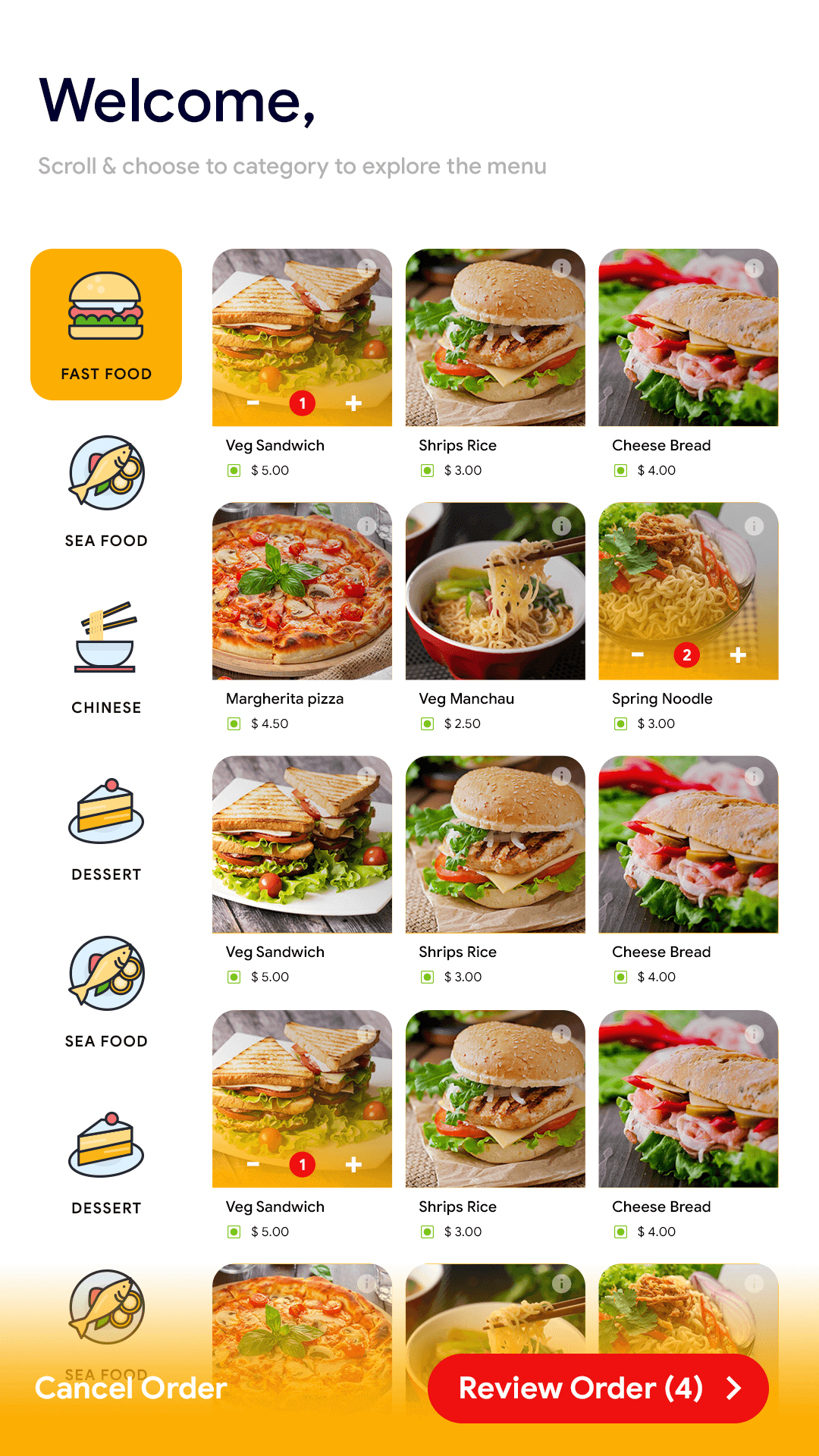
Task: Open info icon on Shrips Rice burger
Action: coord(561,267)
